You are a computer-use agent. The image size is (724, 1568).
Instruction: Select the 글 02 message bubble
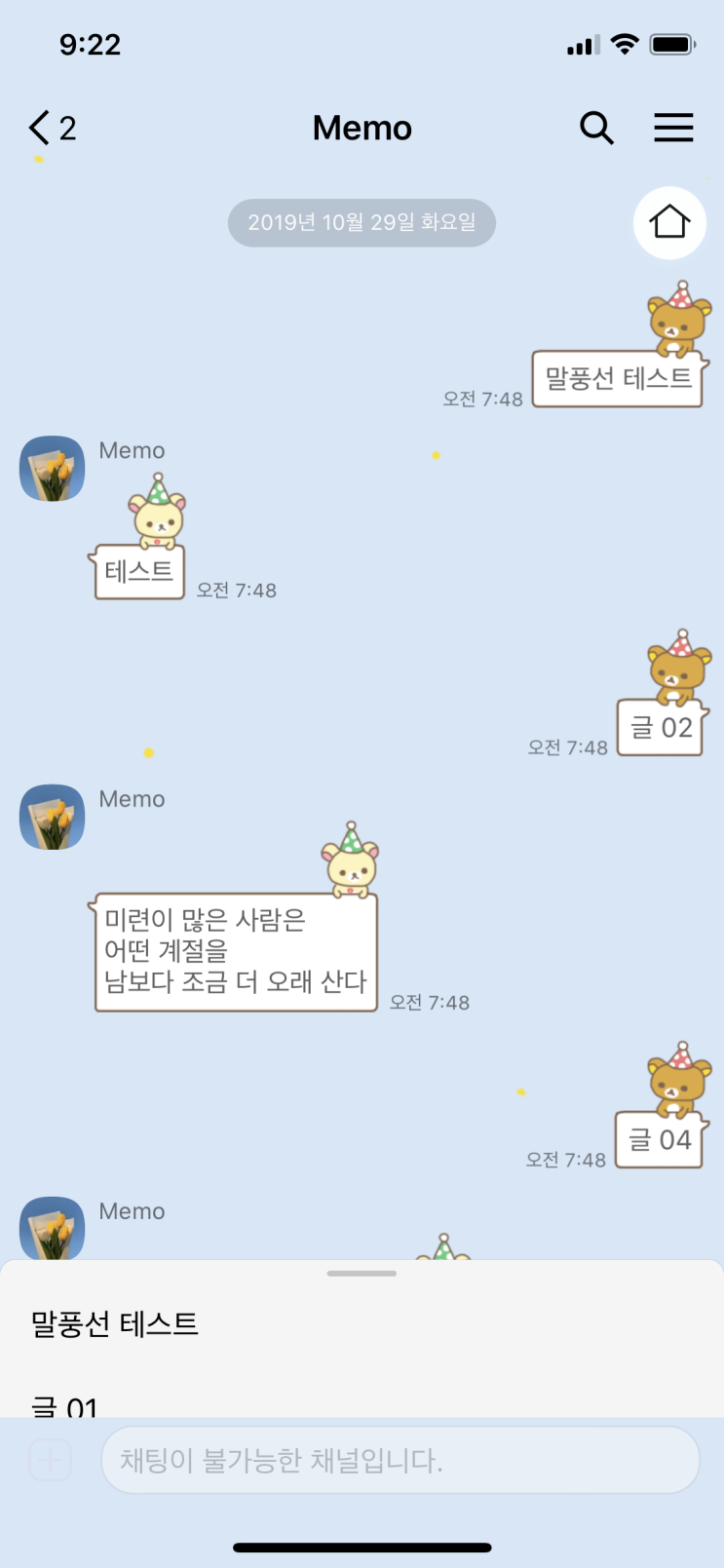pos(661,727)
